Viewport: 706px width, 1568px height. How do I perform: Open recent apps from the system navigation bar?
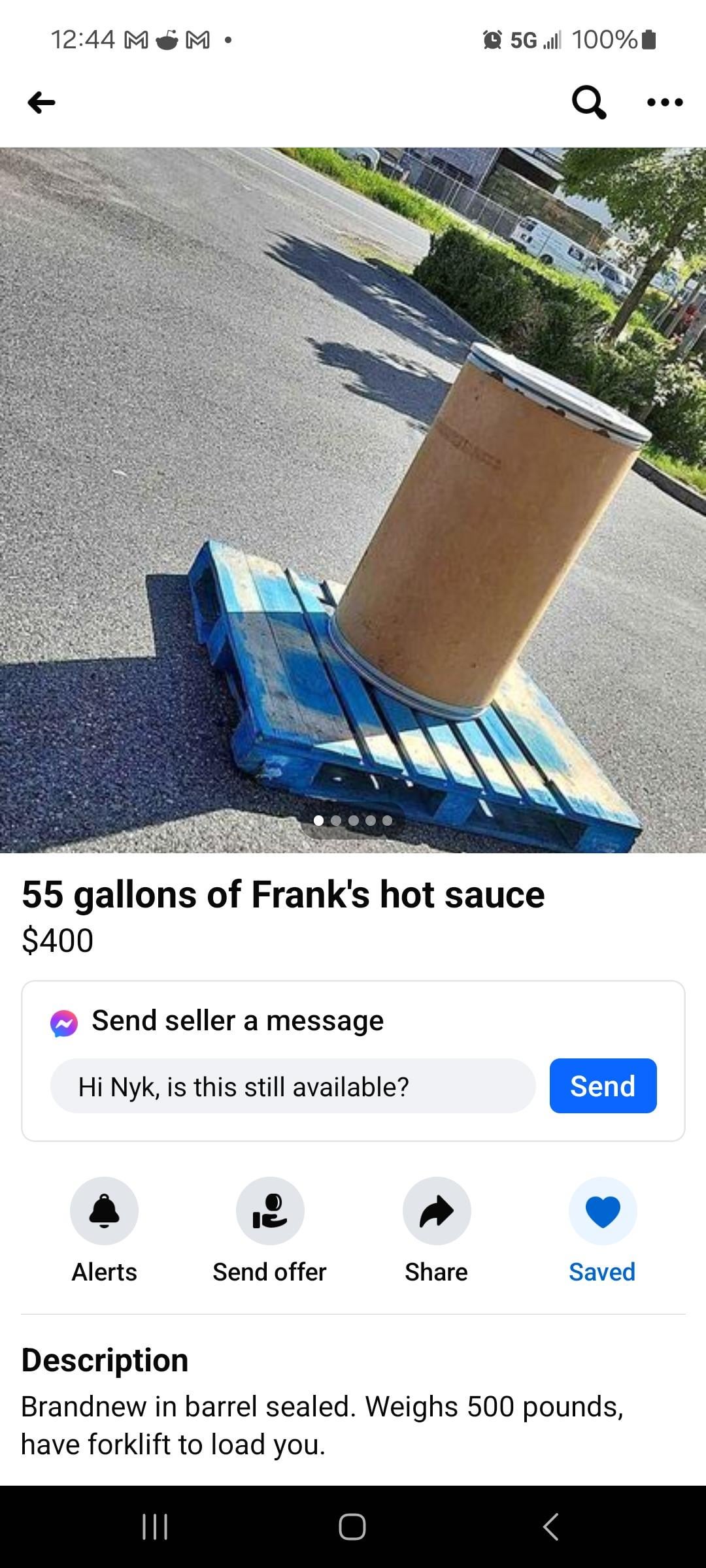pos(155,1527)
